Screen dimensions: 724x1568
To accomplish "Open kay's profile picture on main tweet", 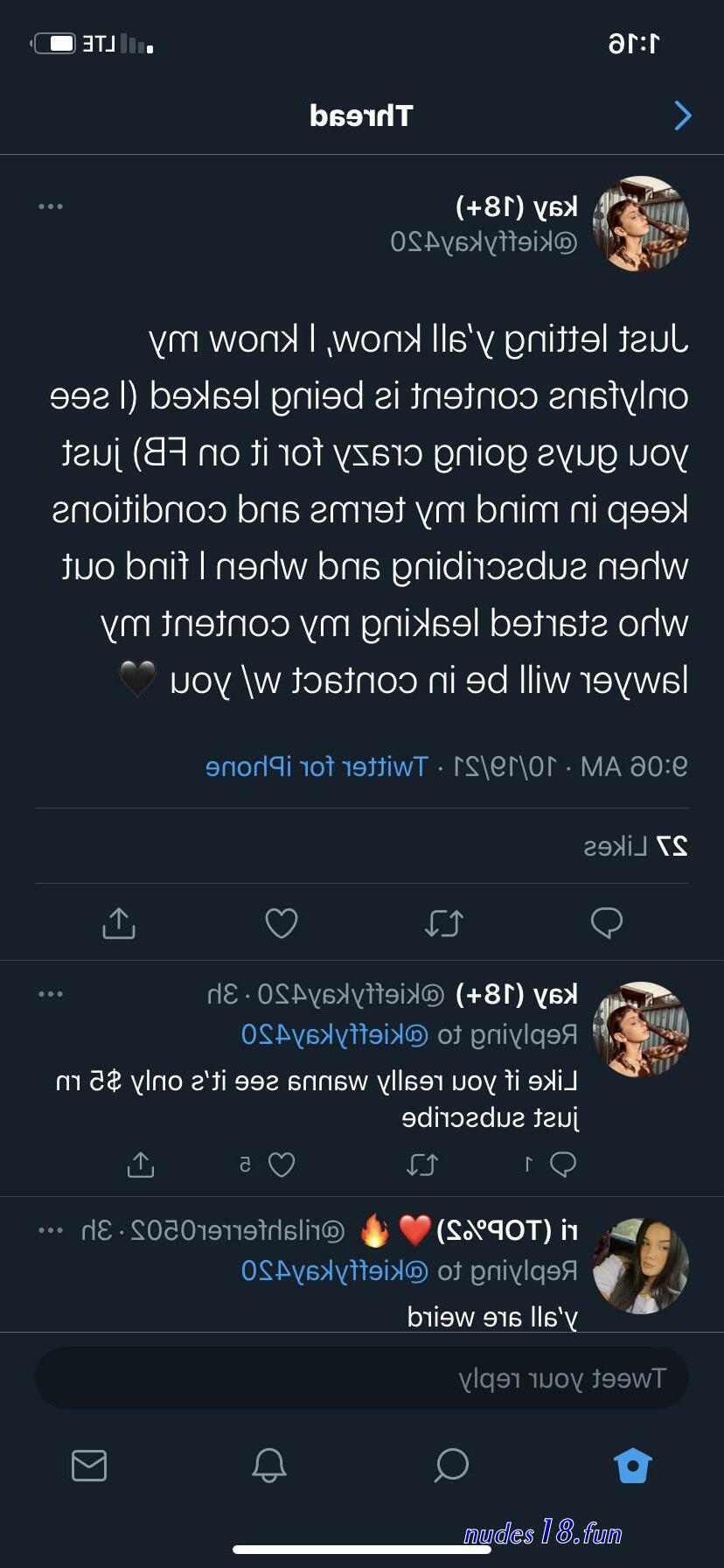I will 641,224.
